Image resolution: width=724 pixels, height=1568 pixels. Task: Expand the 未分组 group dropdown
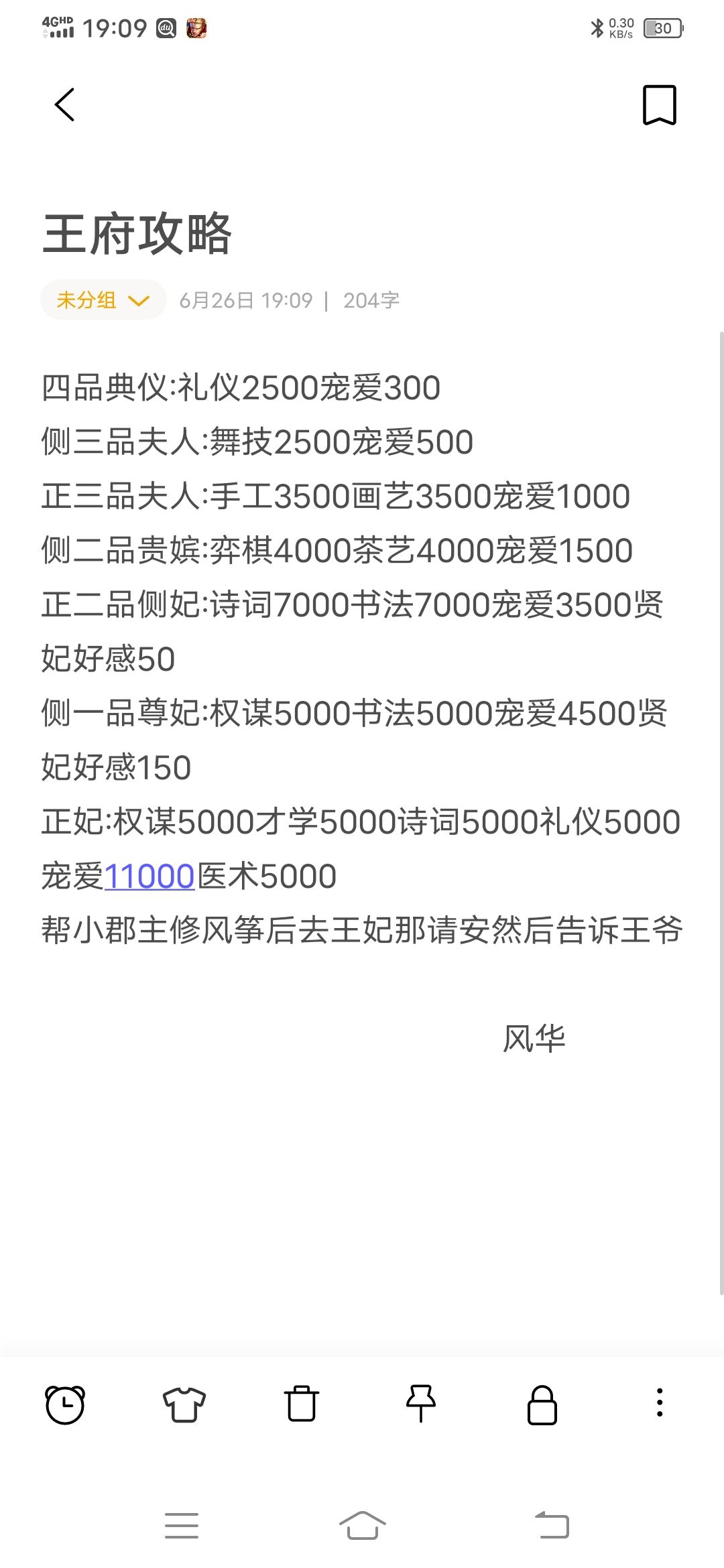(x=103, y=300)
